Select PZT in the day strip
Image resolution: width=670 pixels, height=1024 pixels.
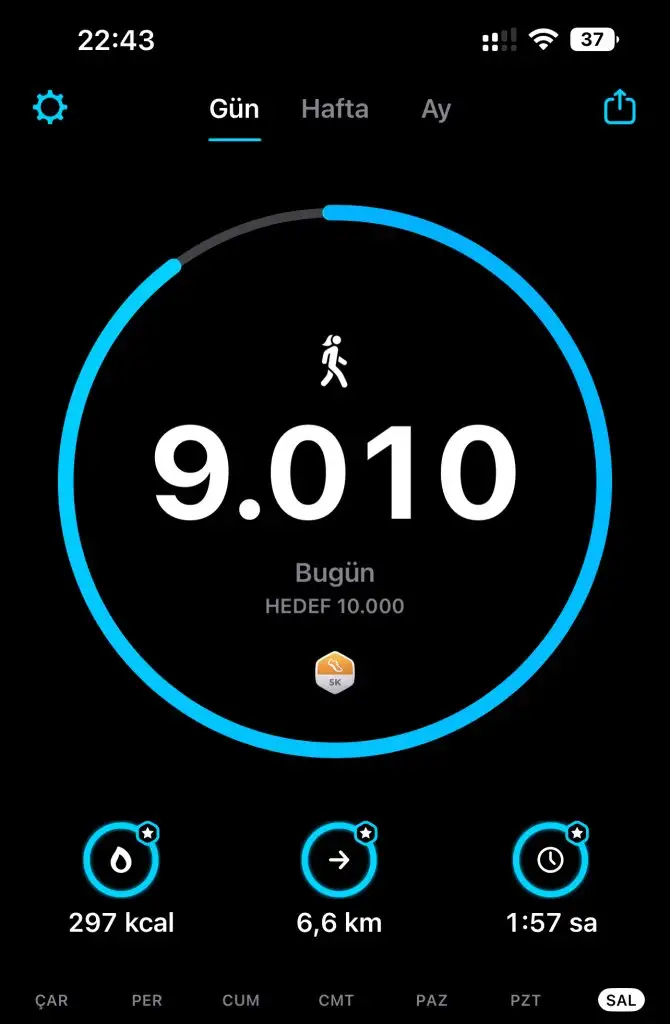coord(526,1000)
